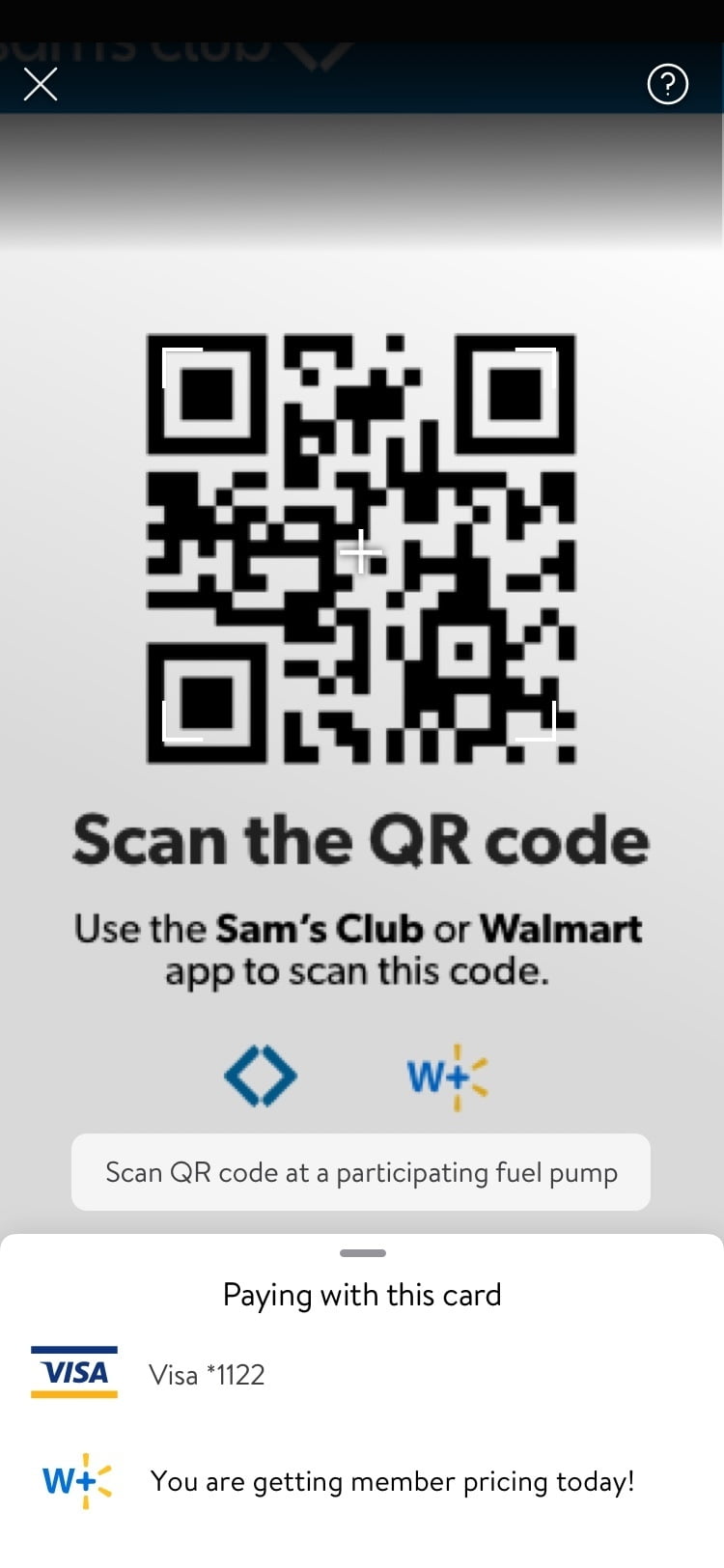Tap the Walmart+ spark icon under the QR code
The image size is (724, 1568).
(x=447, y=1076)
